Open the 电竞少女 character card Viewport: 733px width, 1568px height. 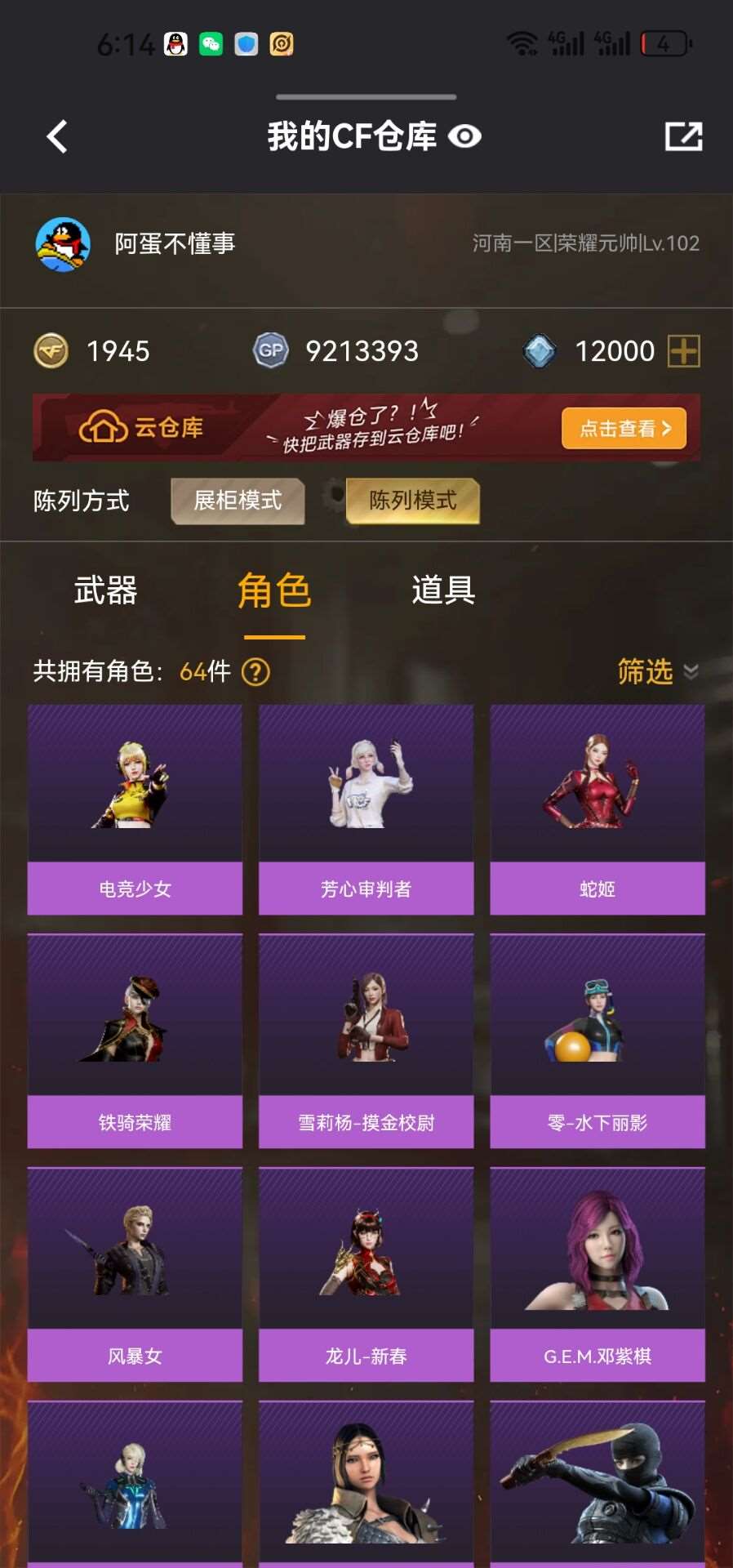pos(135,808)
